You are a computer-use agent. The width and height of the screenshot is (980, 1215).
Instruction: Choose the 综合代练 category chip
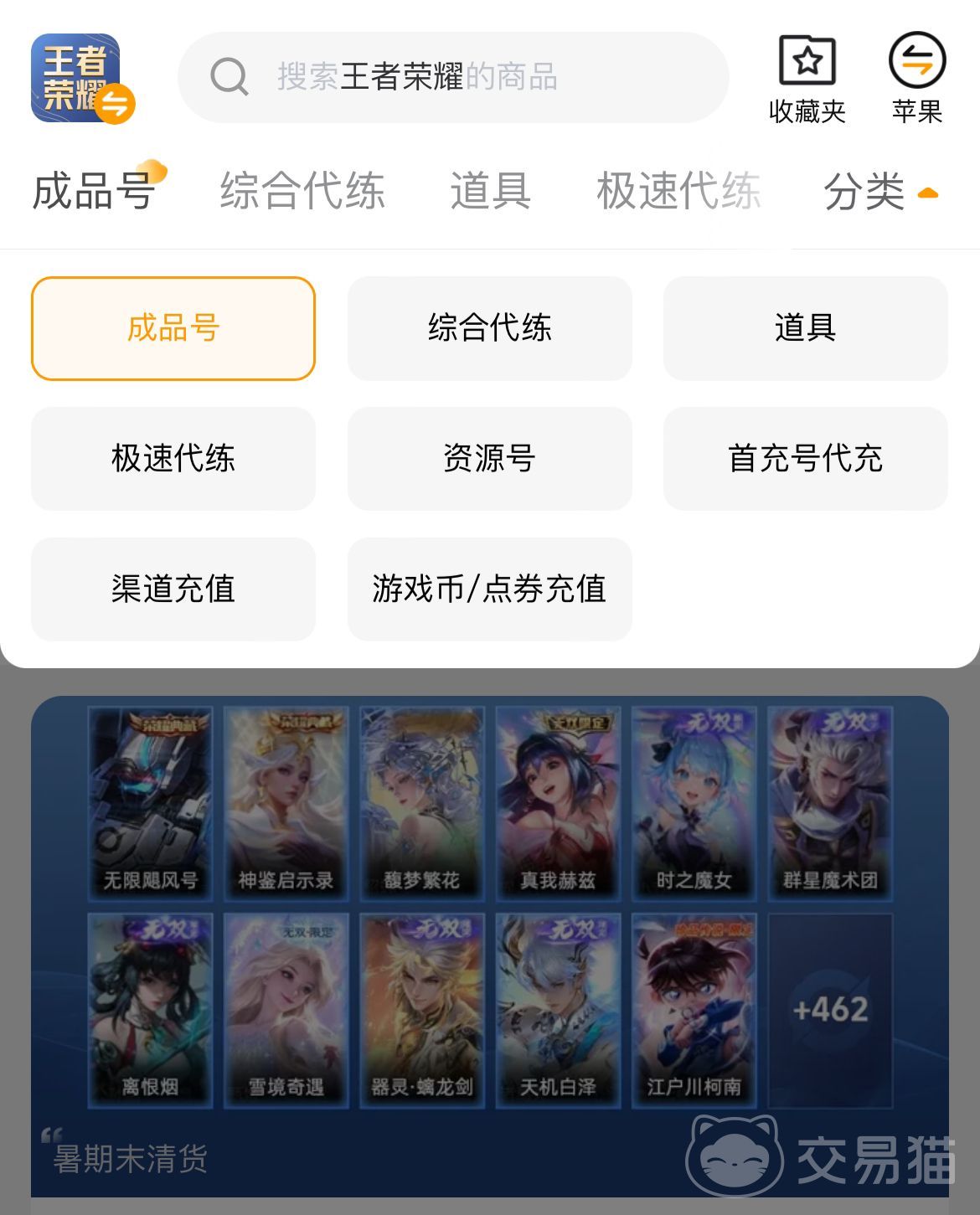489,328
